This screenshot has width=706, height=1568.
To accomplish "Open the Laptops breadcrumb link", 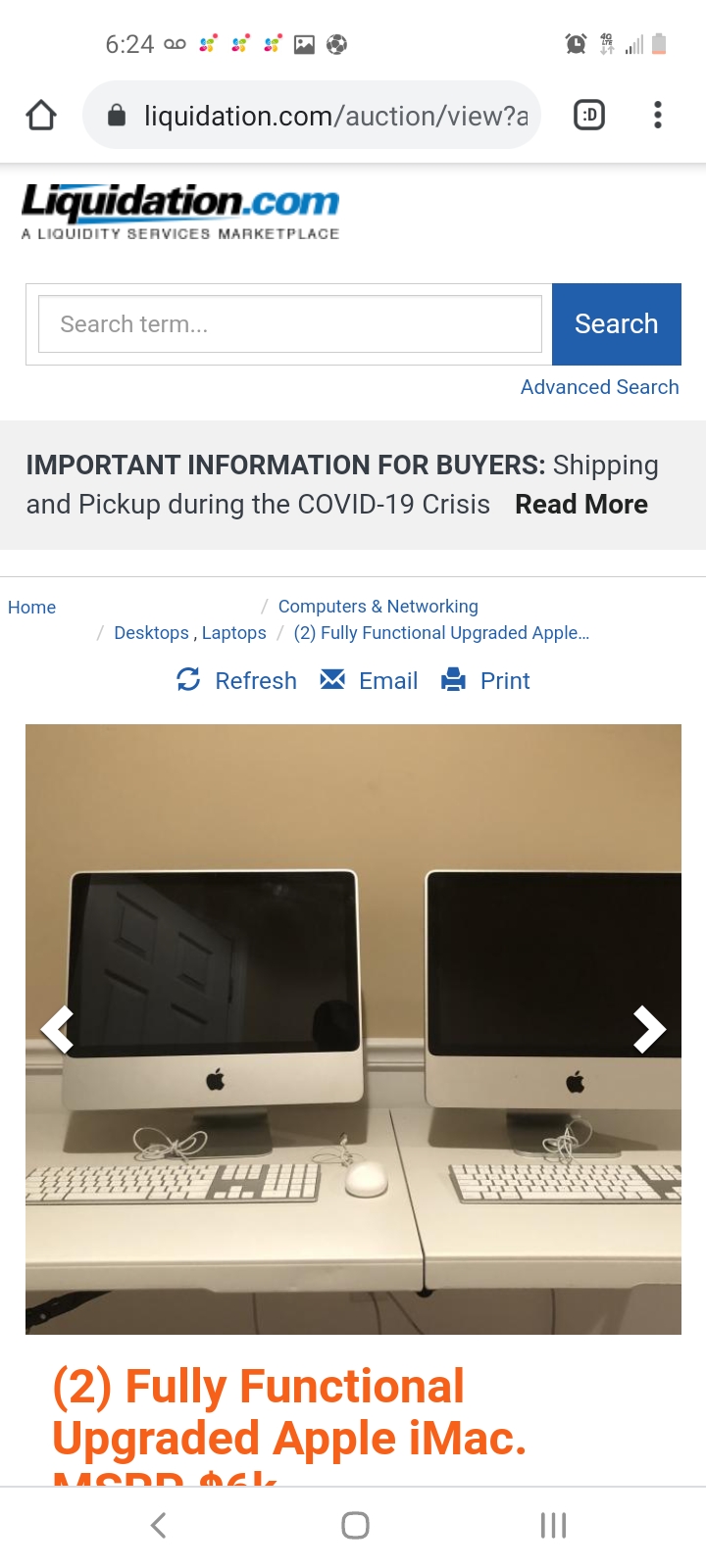I will [233, 633].
